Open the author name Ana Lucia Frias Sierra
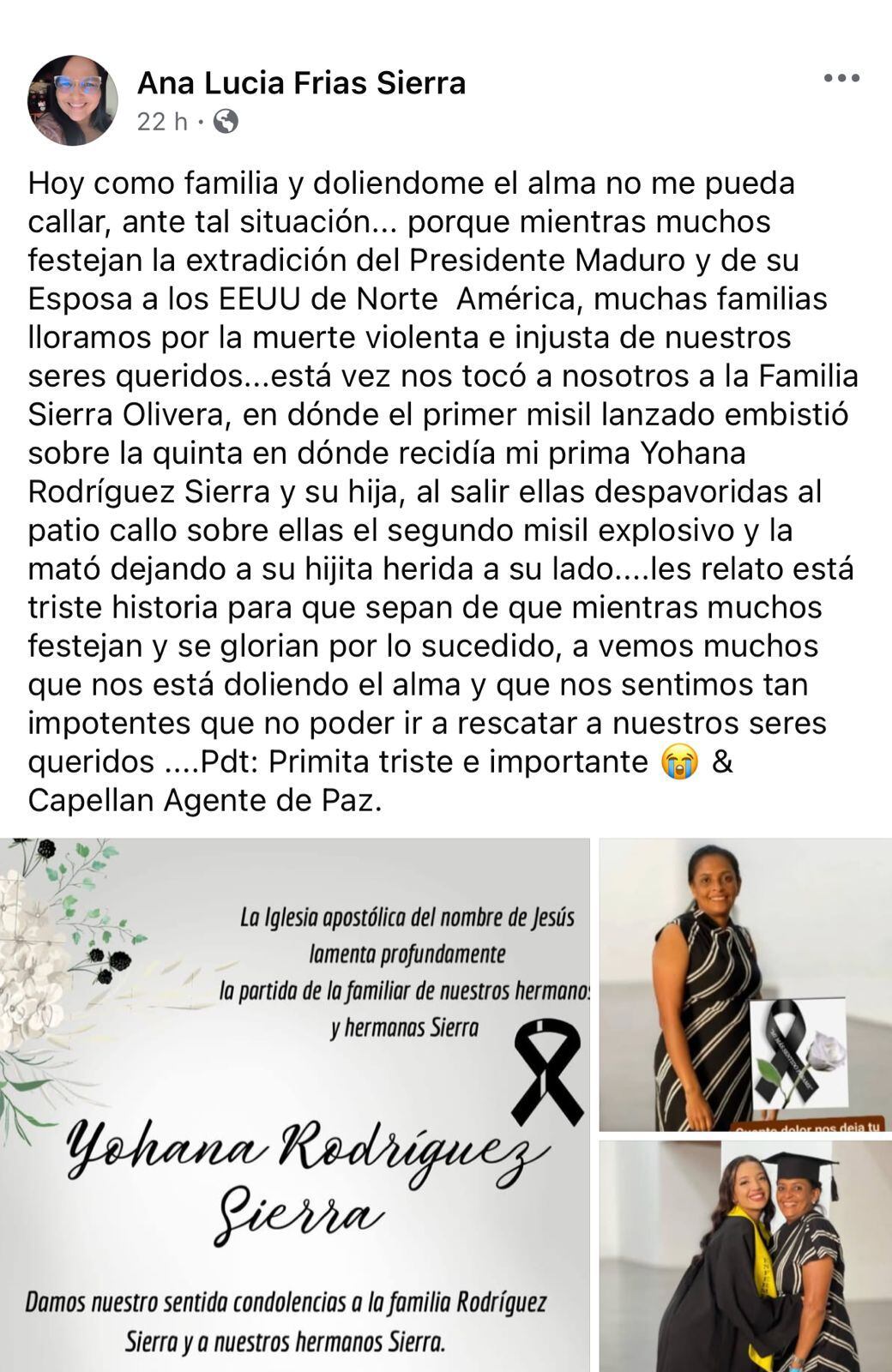Image resolution: width=892 pixels, height=1372 pixels. [301, 83]
